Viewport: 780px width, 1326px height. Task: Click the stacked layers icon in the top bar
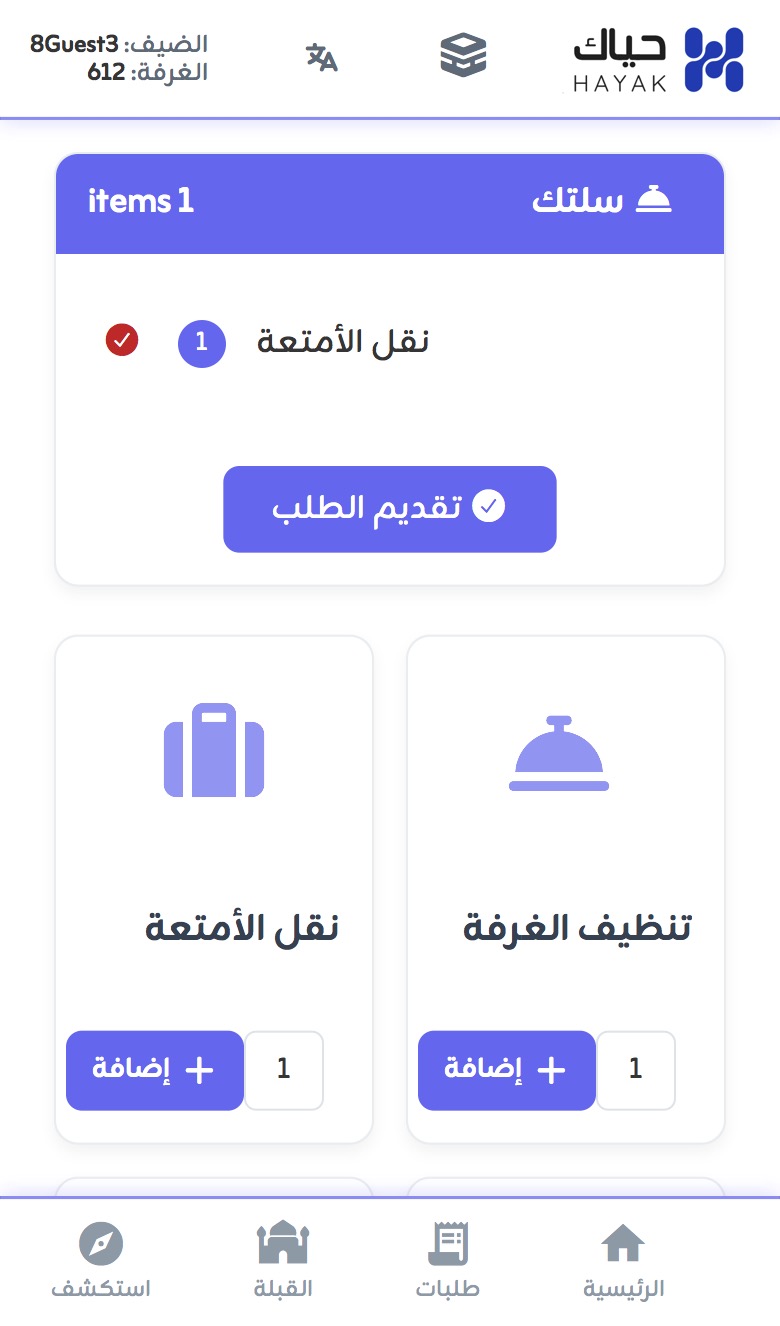pyautogui.click(x=462, y=57)
